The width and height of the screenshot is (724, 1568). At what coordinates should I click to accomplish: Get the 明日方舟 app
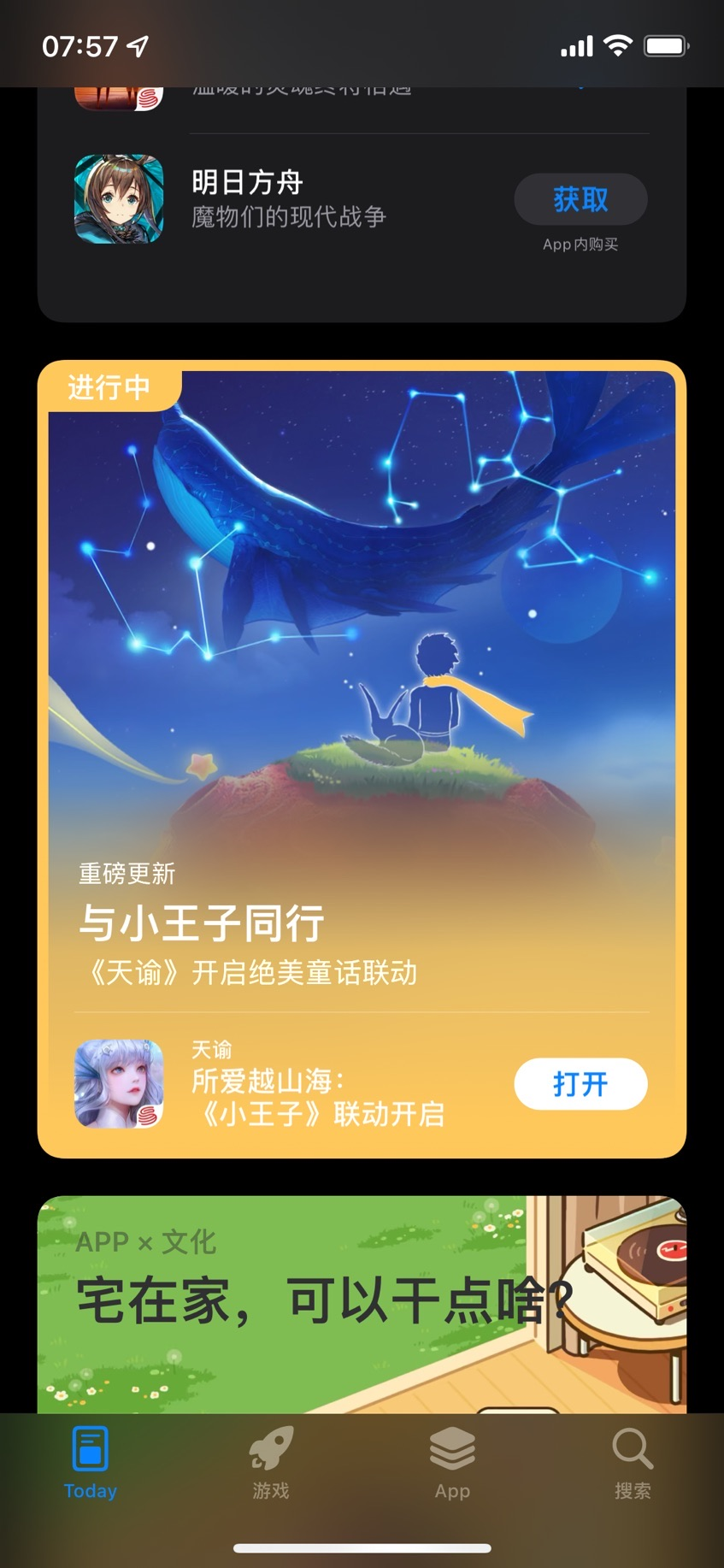(580, 199)
